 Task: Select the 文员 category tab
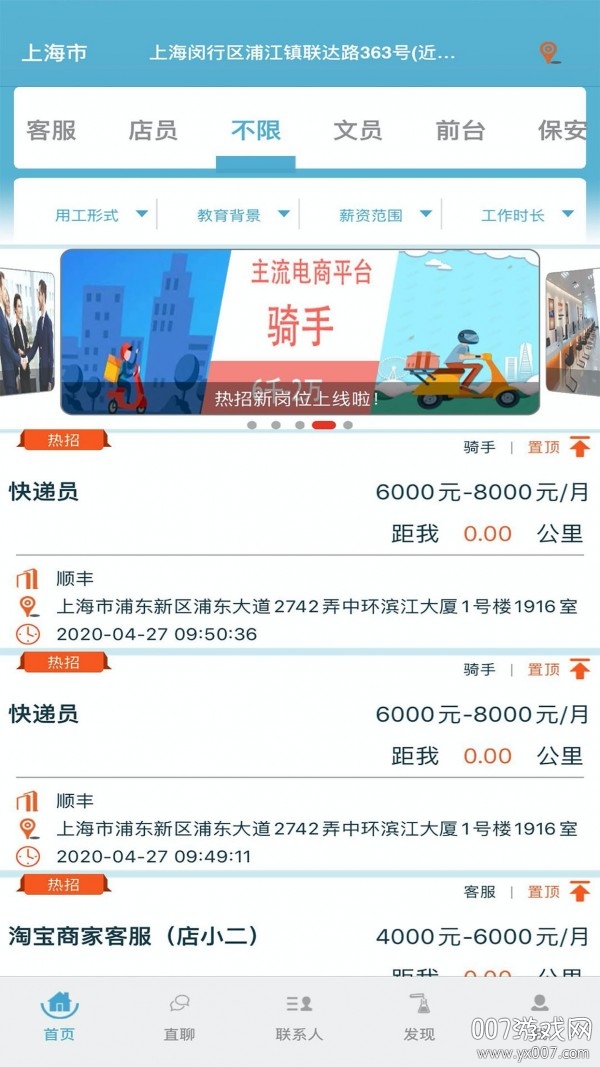click(357, 130)
